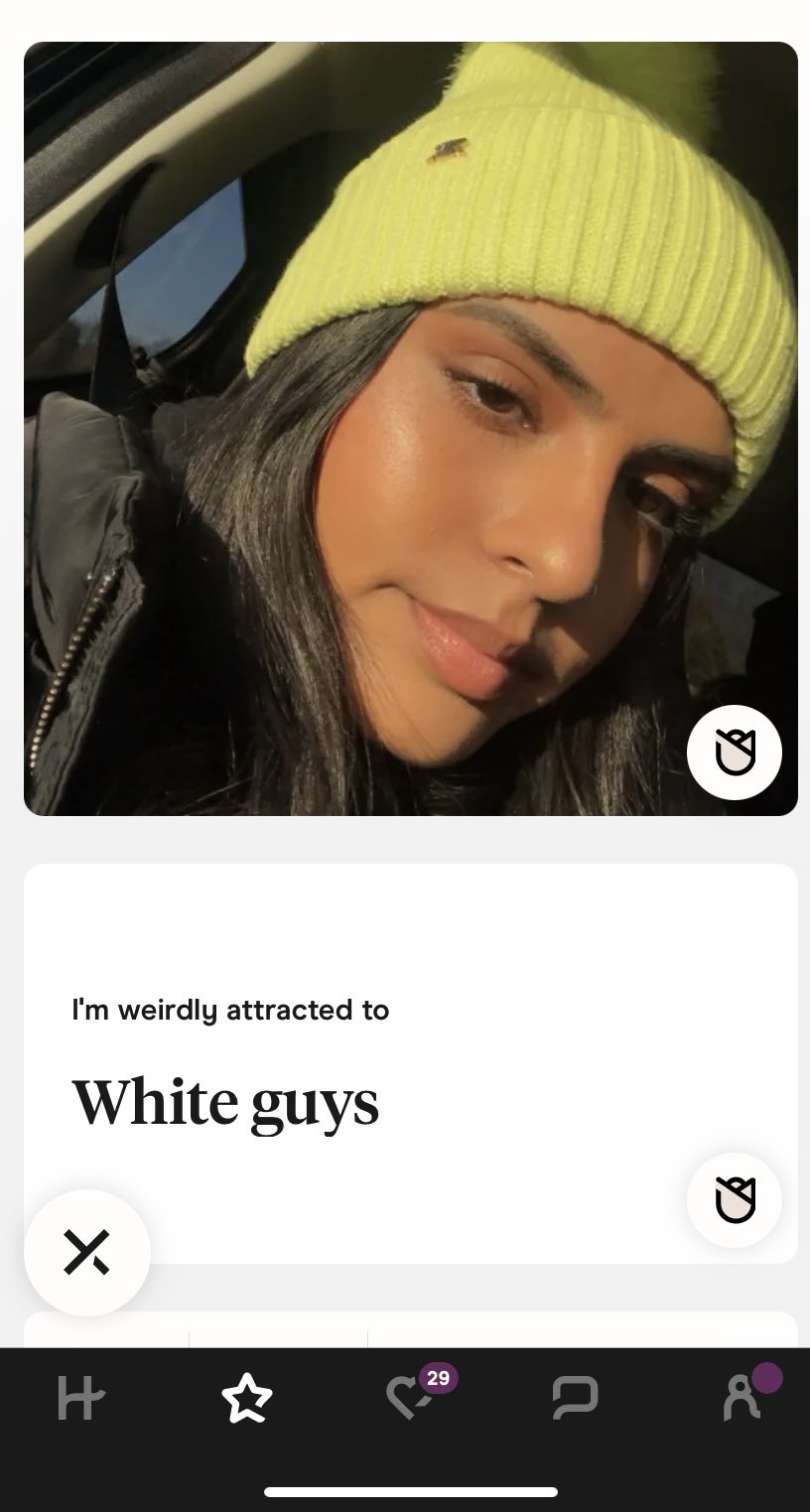Switch to the Hinge discover tab

[81, 1398]
